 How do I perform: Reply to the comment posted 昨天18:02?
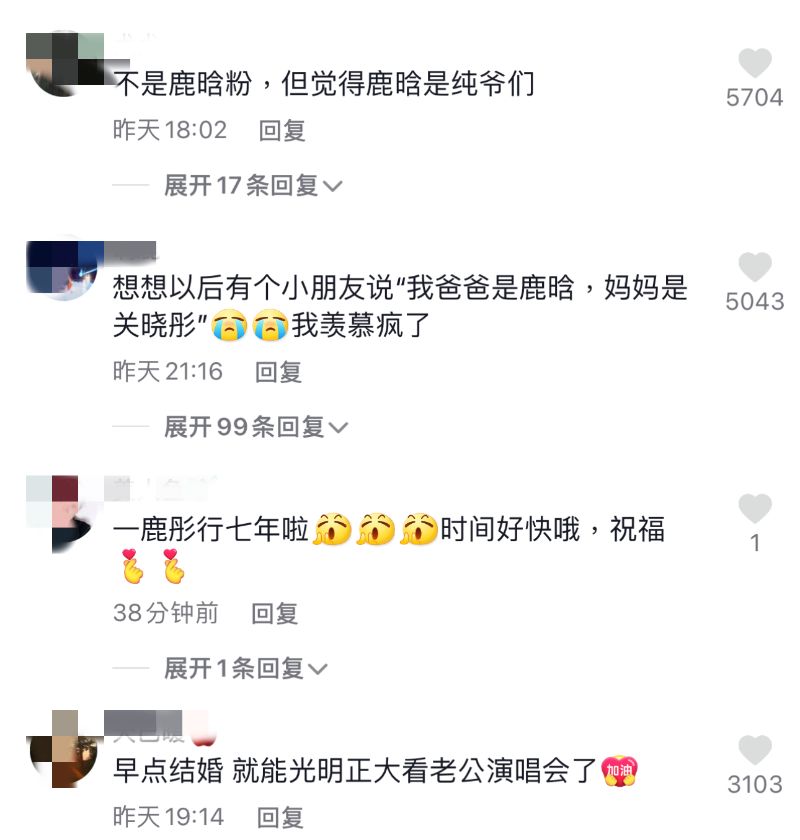point(281,130)
